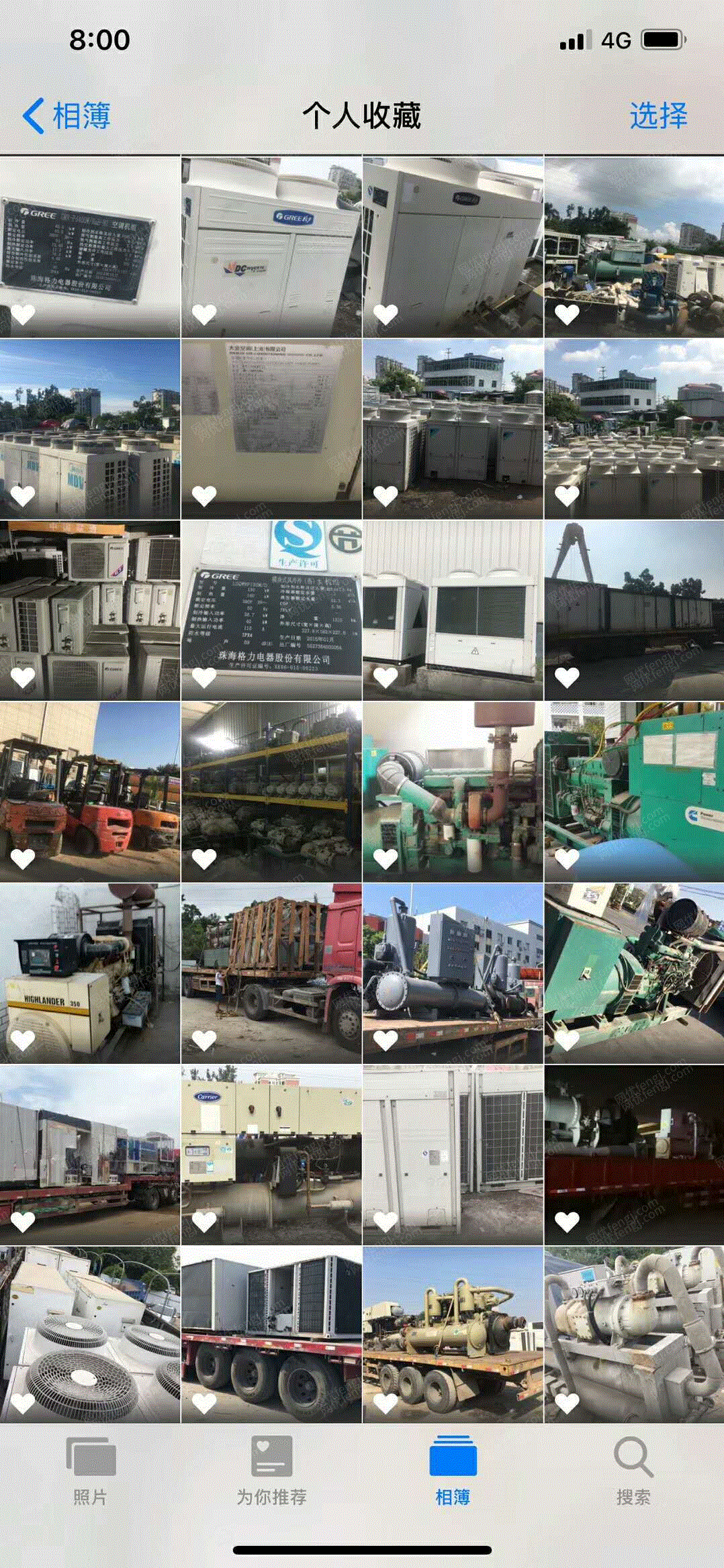Open the 搜索 search tab
Viewport: 724px width, 1568px height.
[633, 1470]
